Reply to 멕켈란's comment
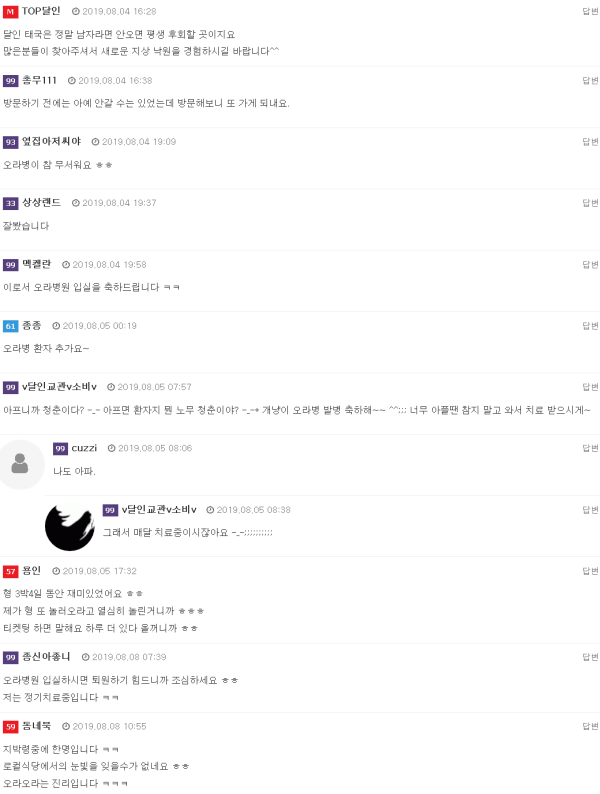Viewport: 600px width, 794px height. [x=590, y=264]
